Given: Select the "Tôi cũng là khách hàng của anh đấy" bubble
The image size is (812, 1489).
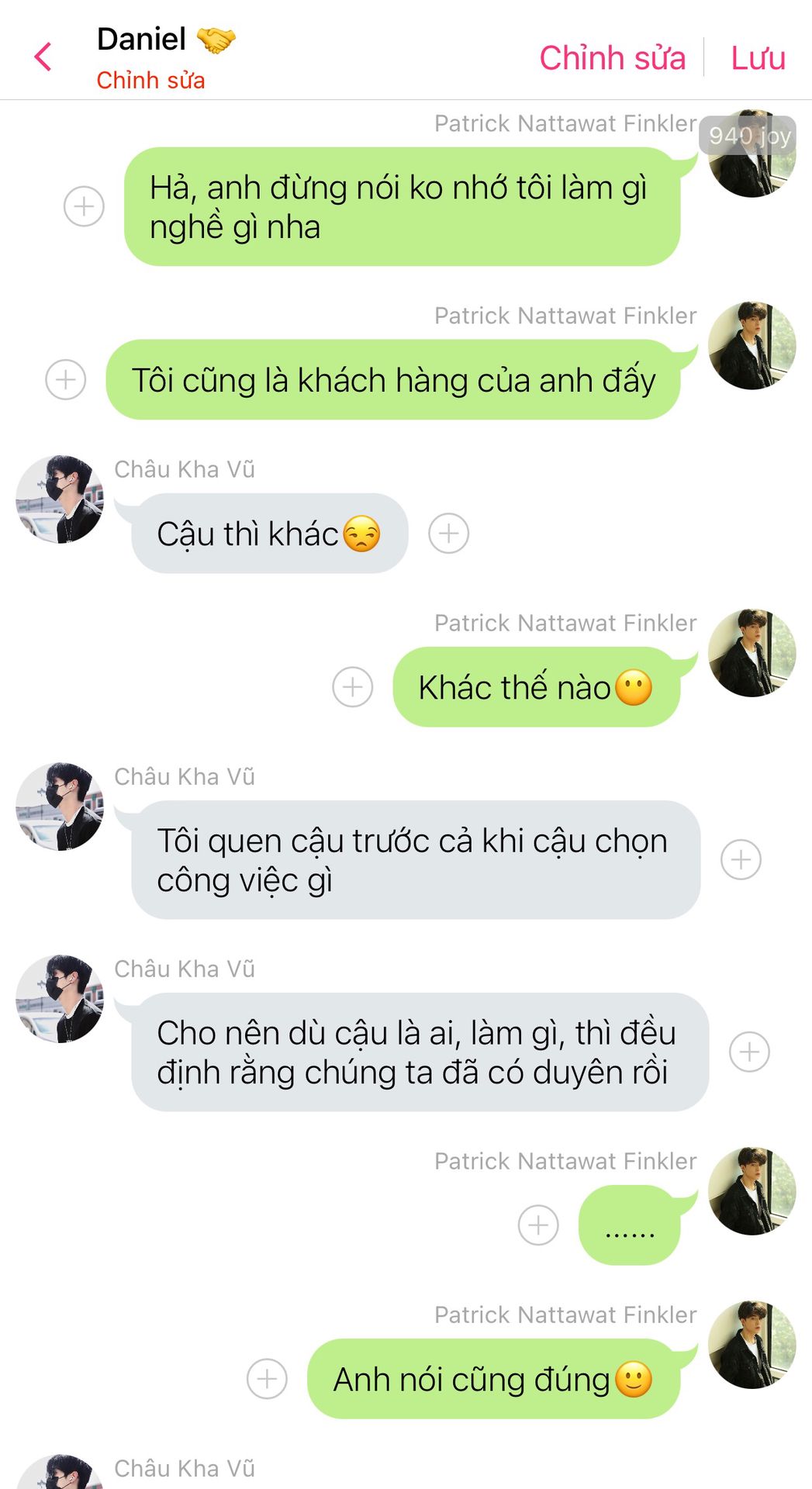Looking at the screenshot, I should pyautogui.click(x=392, y=380).
